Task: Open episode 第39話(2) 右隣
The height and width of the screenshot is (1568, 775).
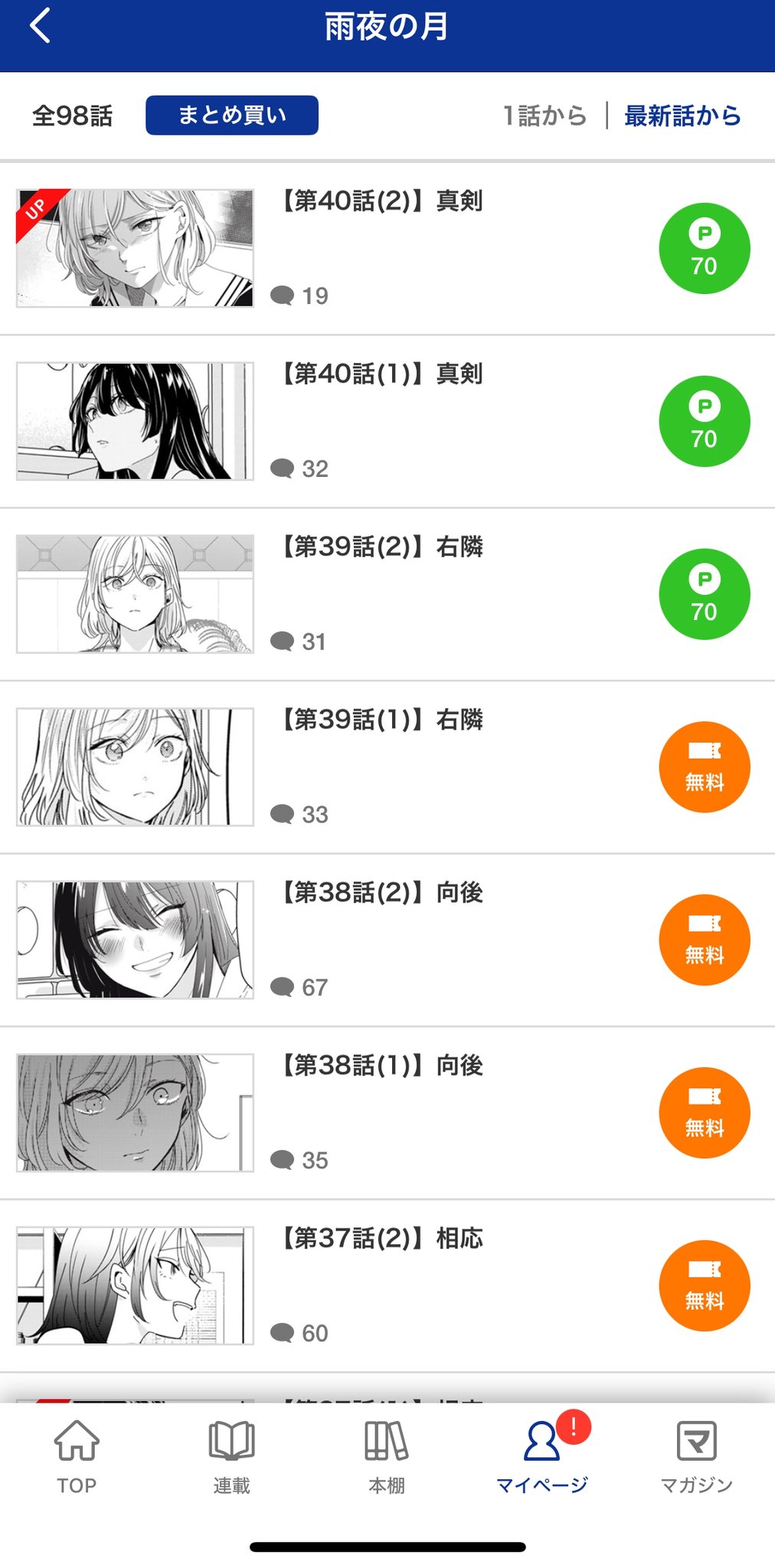Action: click(x=387, y=594)
